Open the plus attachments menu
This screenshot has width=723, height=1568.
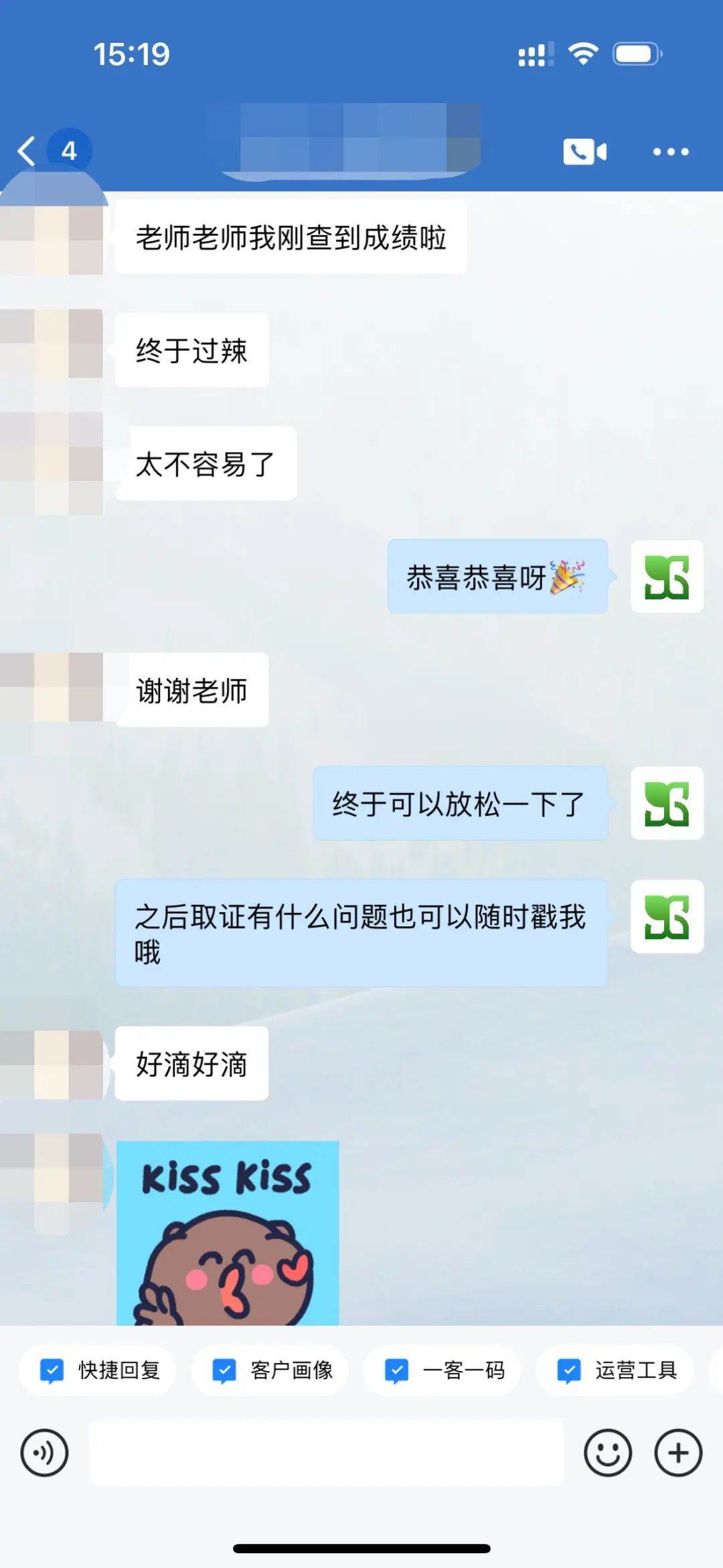678,1453
